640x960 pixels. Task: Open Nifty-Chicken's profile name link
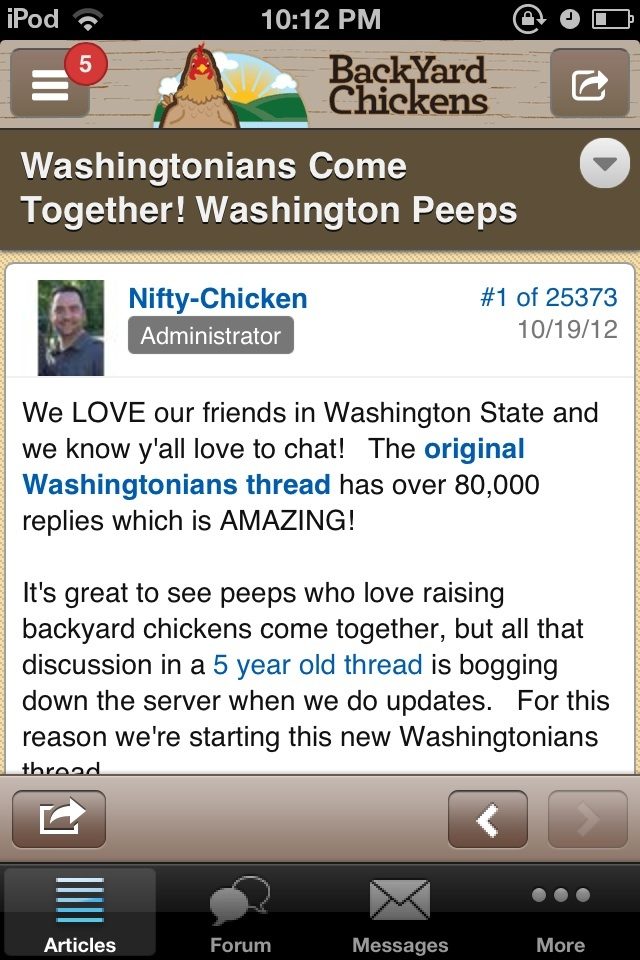[x=217, y=298]
